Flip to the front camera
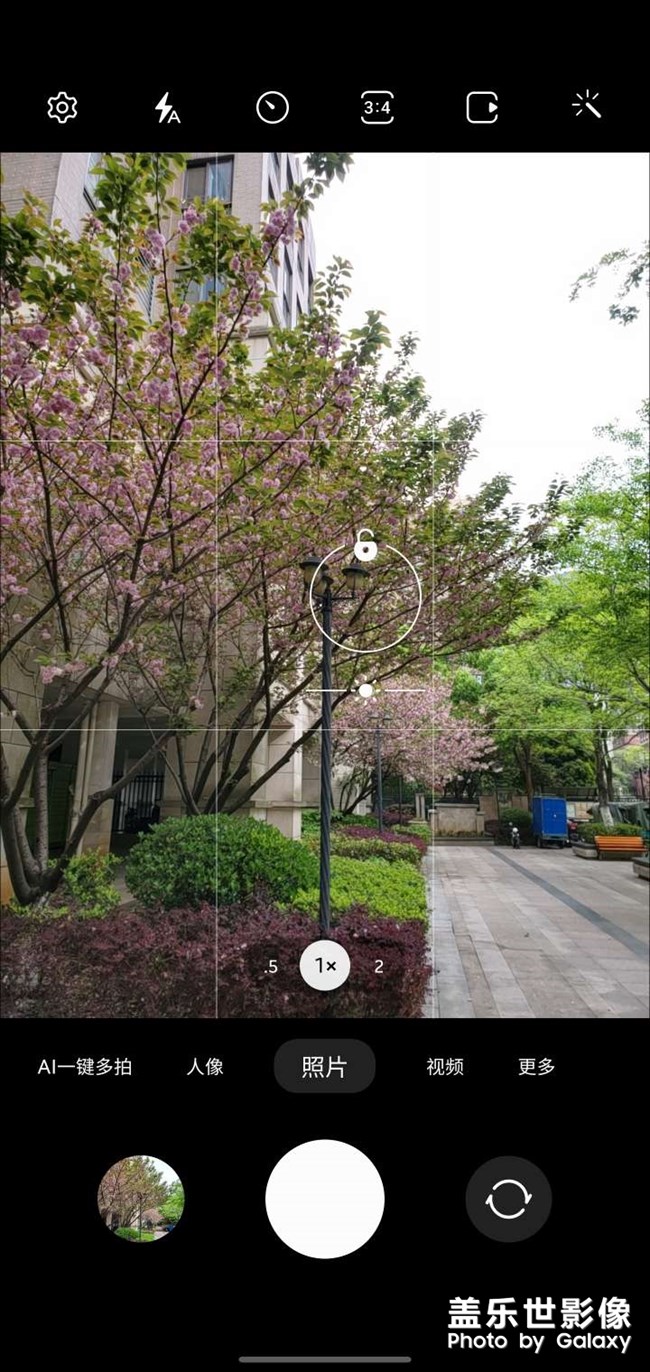 tap(508, 1199)
